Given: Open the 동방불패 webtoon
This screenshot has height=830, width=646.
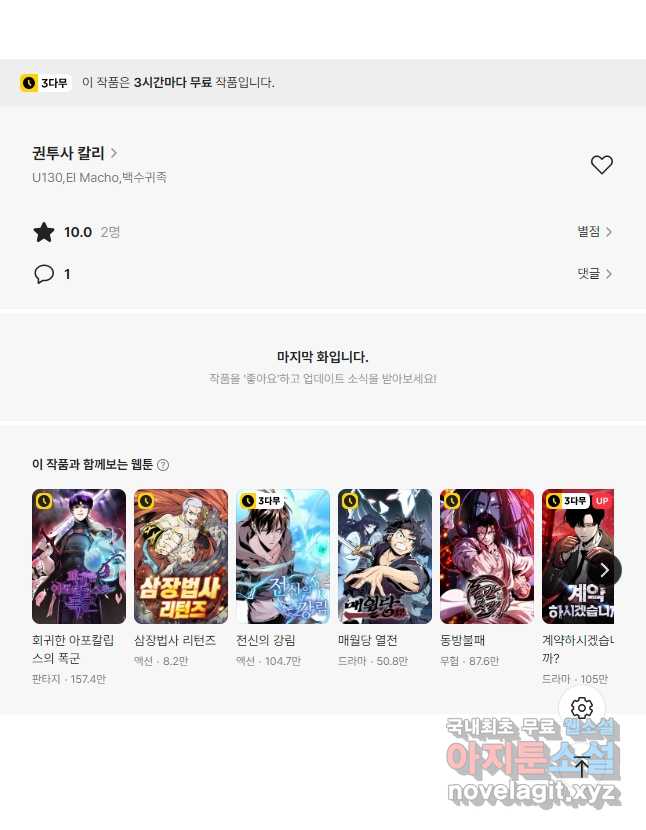Looking at the screenshot, I should point(487,557).
